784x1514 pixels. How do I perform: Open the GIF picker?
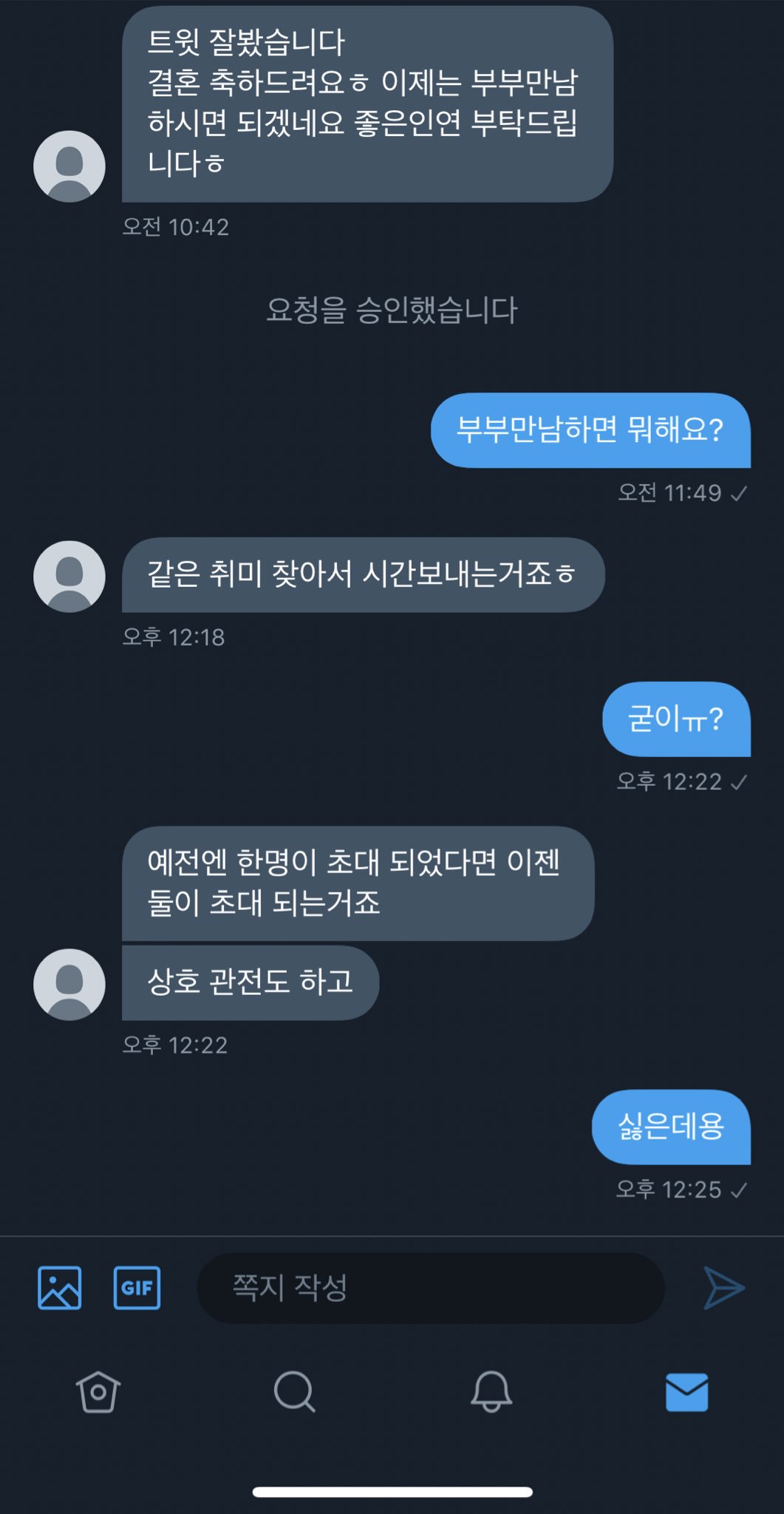[x=137, y=1288]
